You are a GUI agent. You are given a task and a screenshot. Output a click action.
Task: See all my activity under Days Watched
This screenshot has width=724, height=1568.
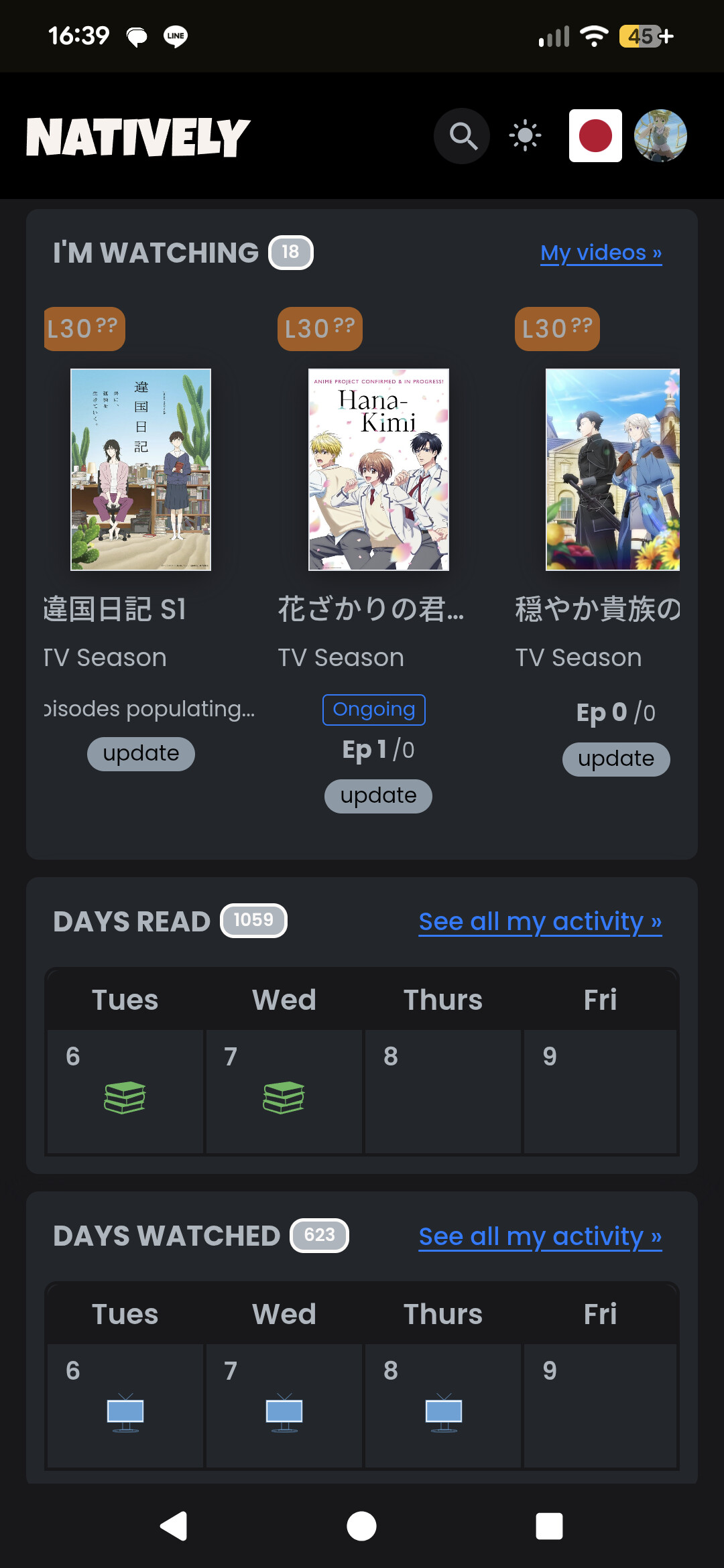tap(540, 1236)
